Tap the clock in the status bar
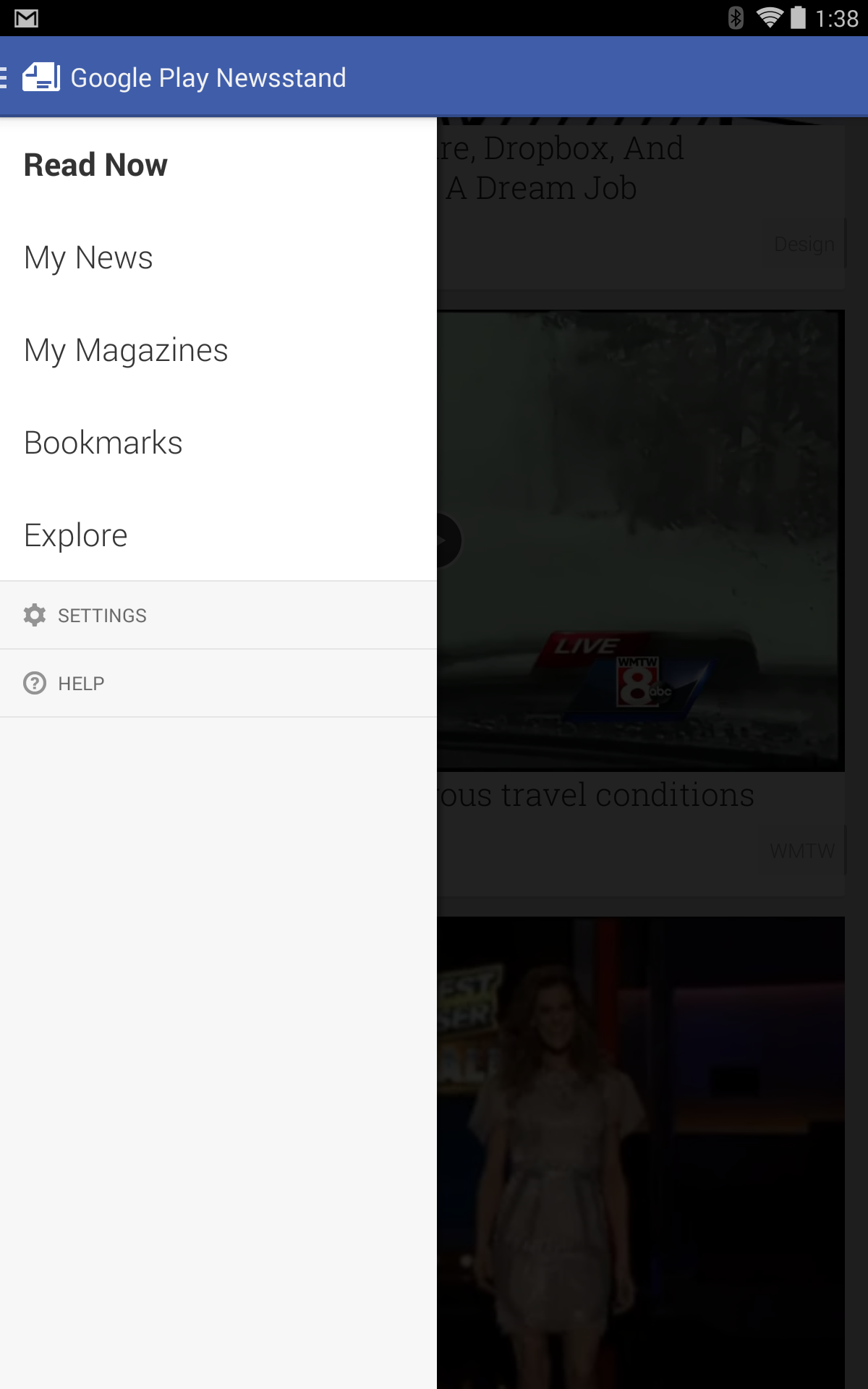This screenshot has height=1389, width=868. coord(837,20)
